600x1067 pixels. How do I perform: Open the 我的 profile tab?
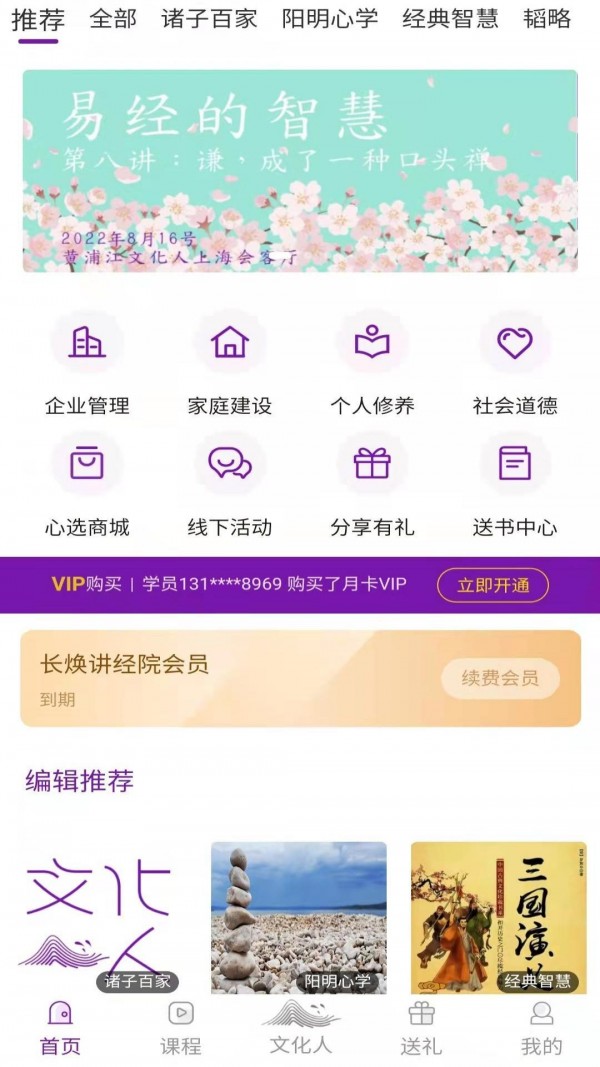(x=541, y=1028)
